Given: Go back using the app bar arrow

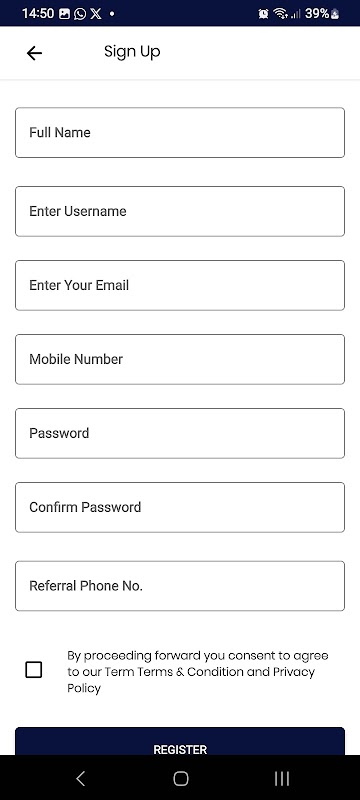Looking at the screenshot, I should [34, 53].
